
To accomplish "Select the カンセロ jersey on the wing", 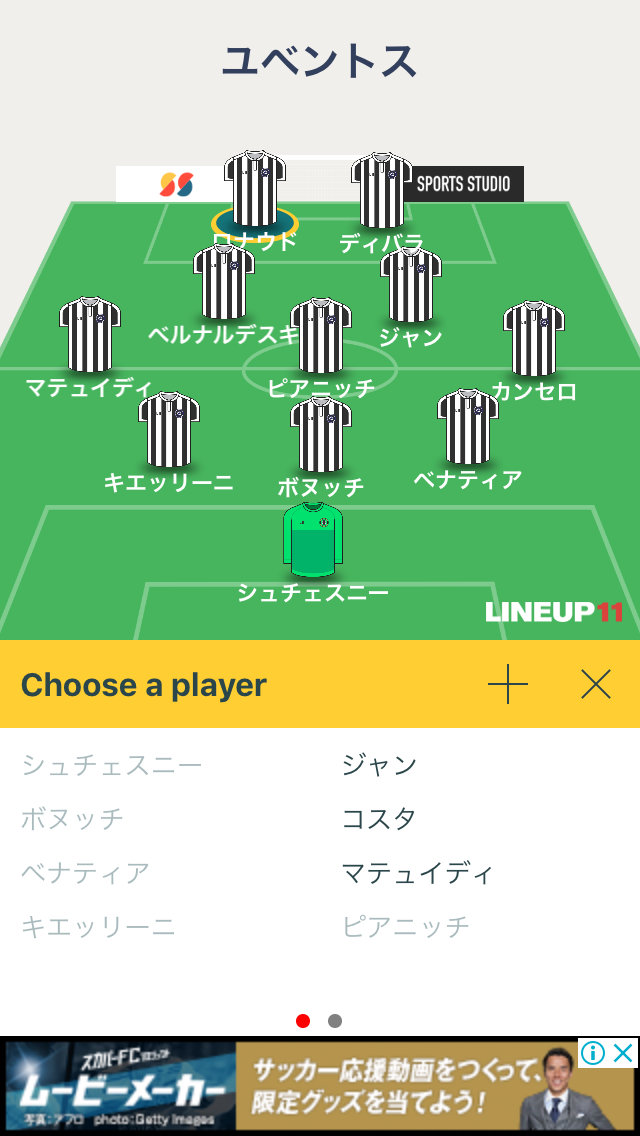I will [534, 339].
